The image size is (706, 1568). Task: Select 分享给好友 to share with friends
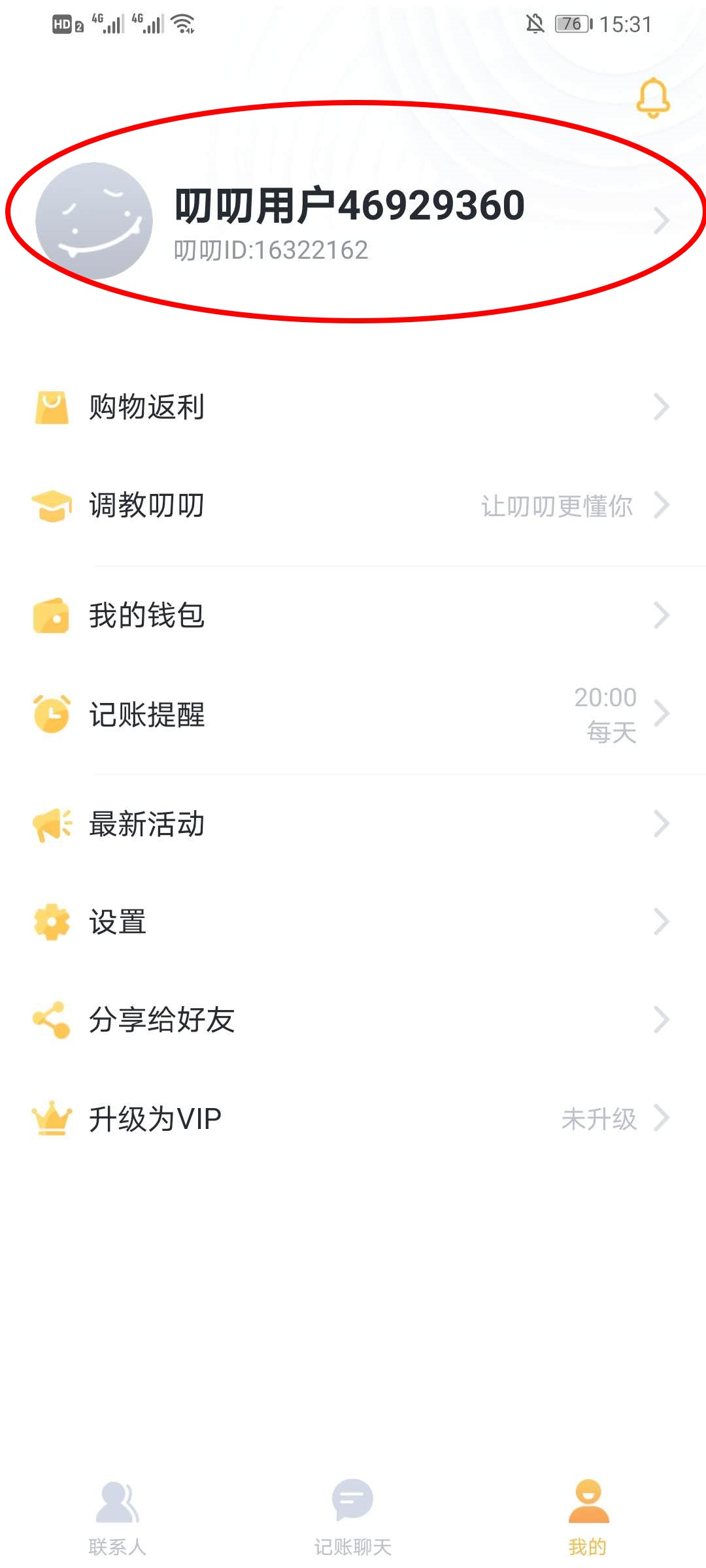click(353, 1020)
